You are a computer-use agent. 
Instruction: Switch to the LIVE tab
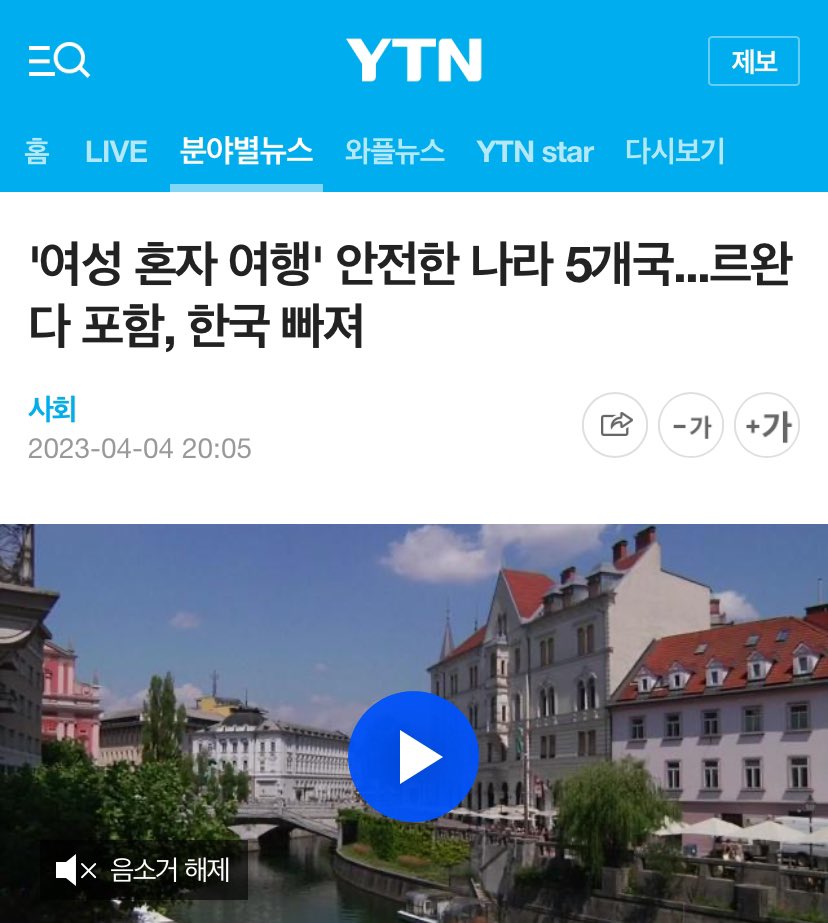pos(116,151)
